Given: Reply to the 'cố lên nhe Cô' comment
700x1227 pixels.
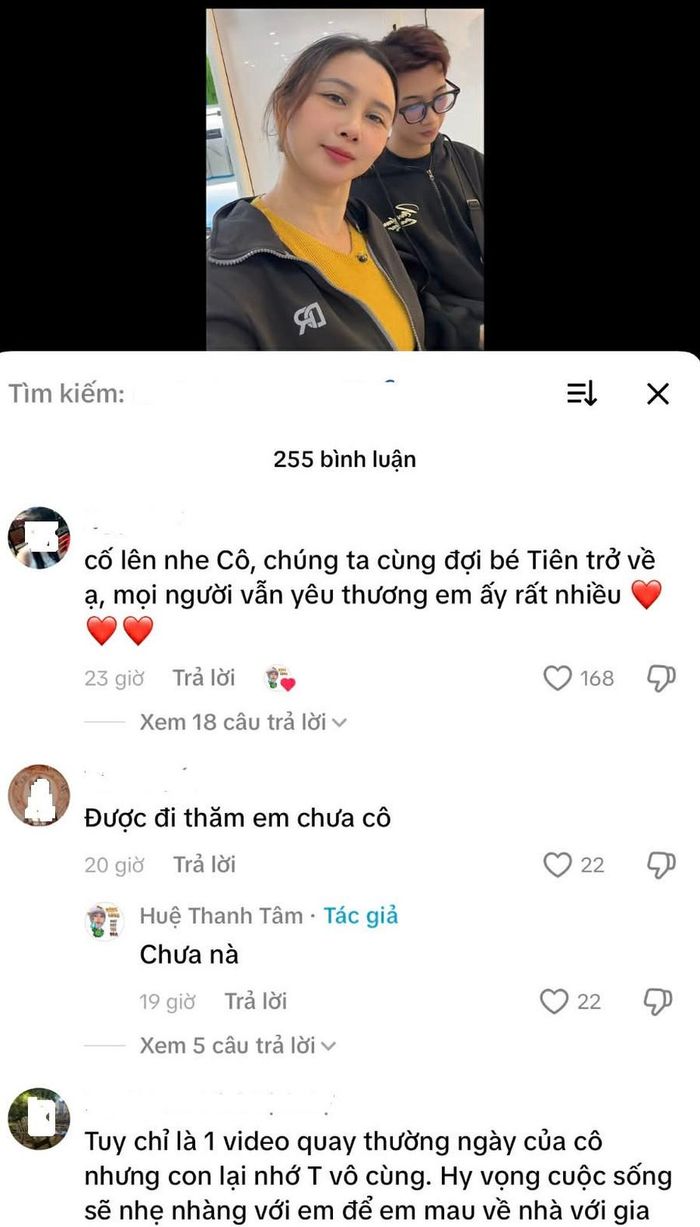Looking at the screenshot, I should point(204,678).
